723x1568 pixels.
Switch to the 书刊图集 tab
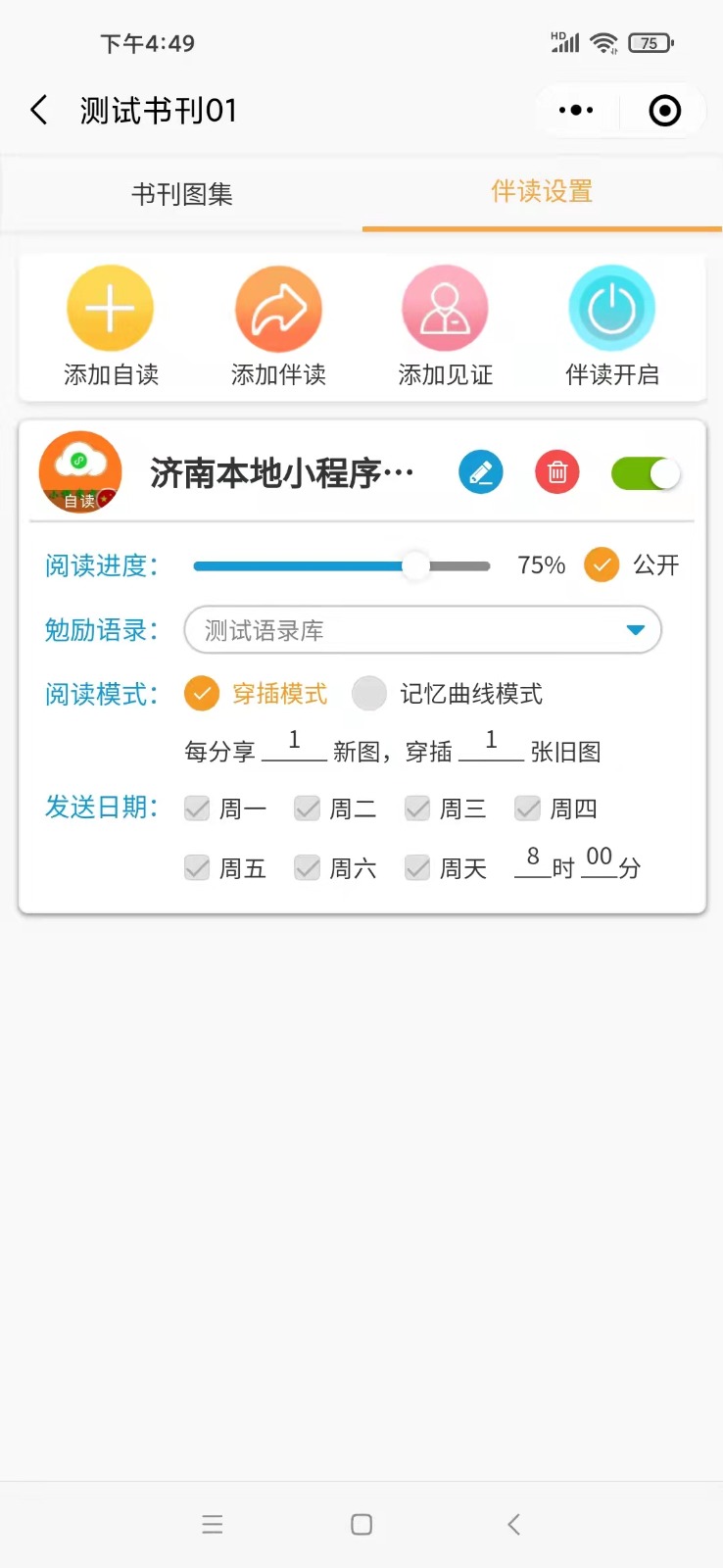181,194
